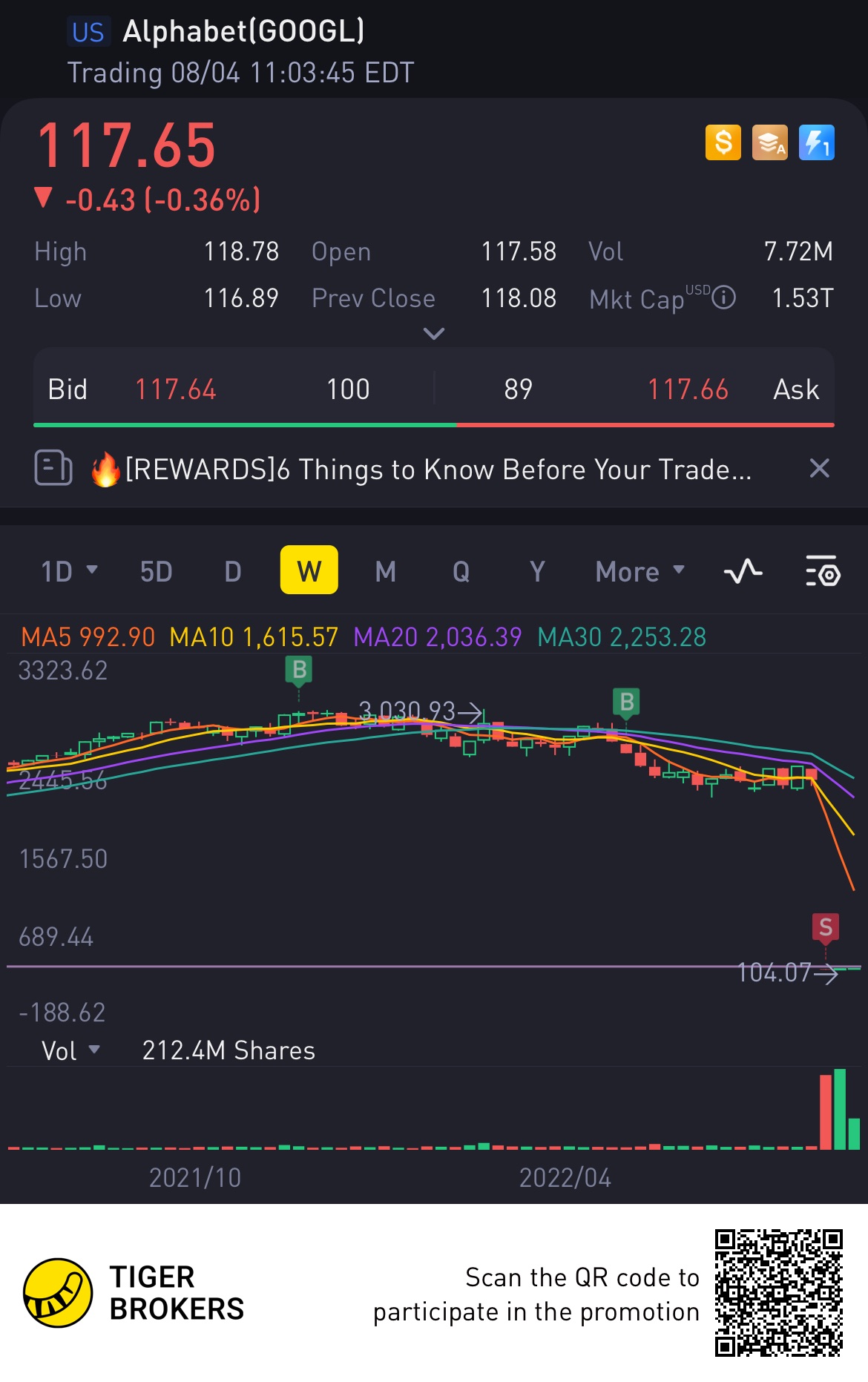Open the chart indicators wave icon
Screen dimensions: 868x1382
click(743, 571)
